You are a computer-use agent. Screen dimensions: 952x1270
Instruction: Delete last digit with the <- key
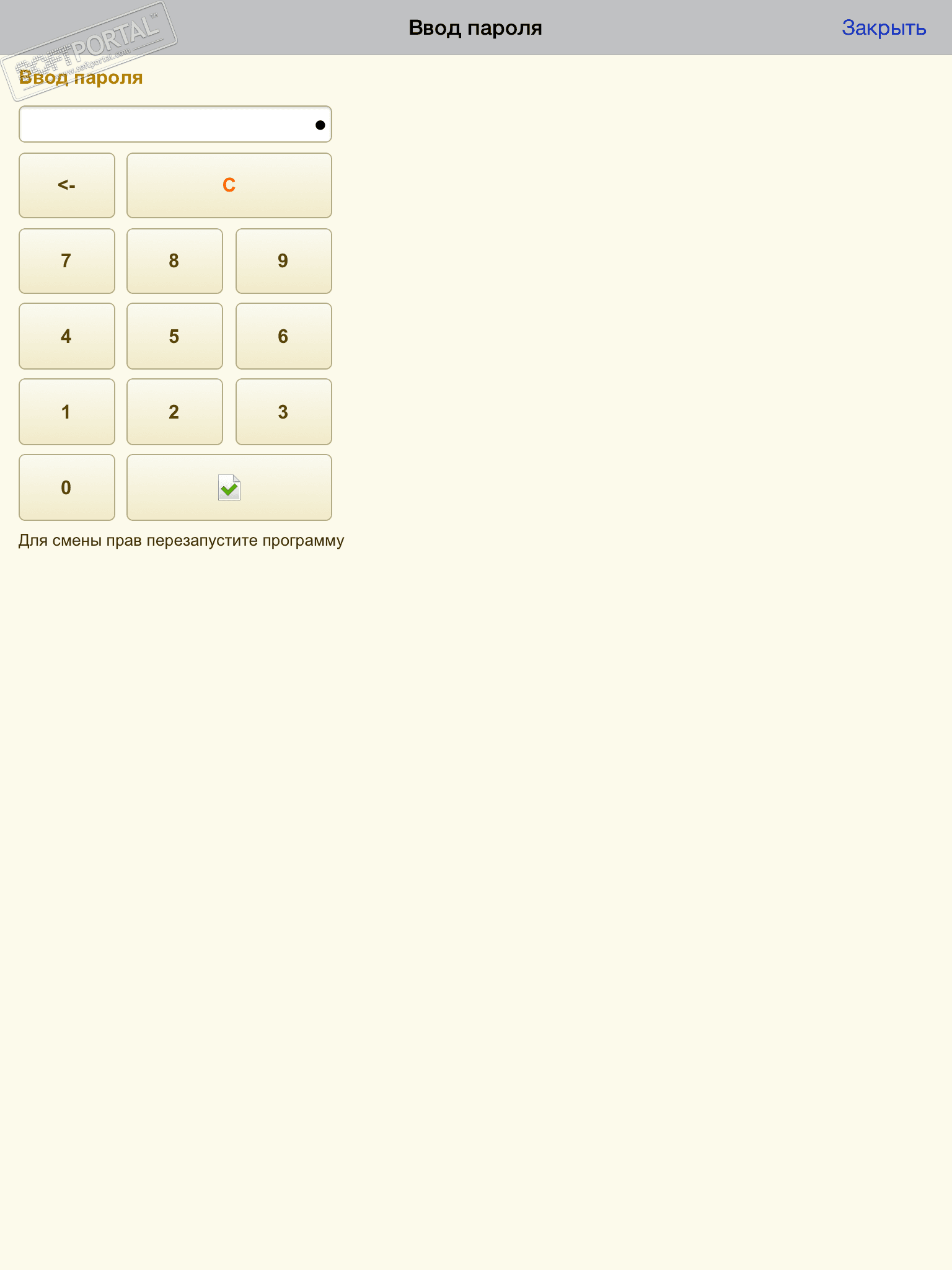click(x=67, y=185)
